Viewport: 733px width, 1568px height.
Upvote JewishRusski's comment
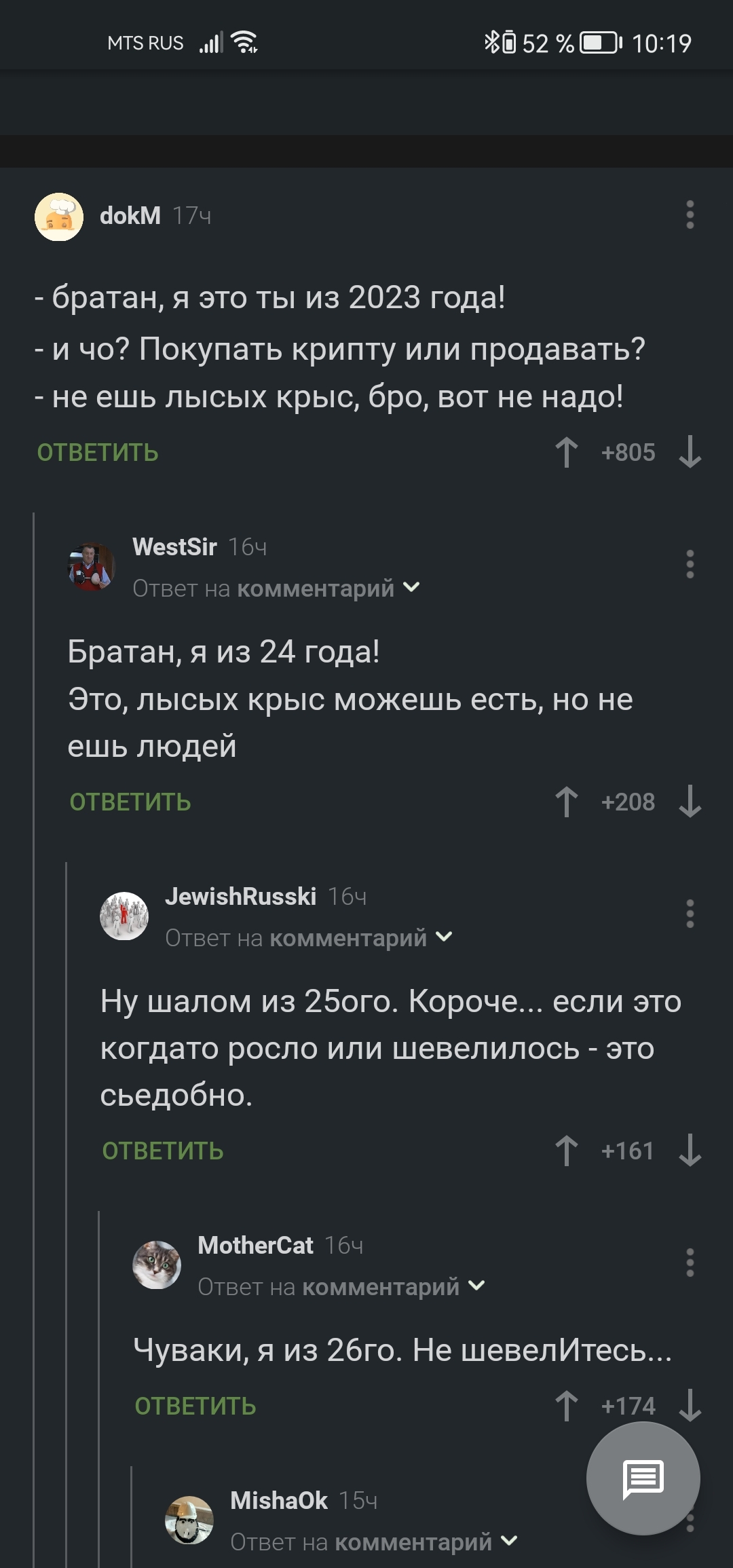[567, 1151]
